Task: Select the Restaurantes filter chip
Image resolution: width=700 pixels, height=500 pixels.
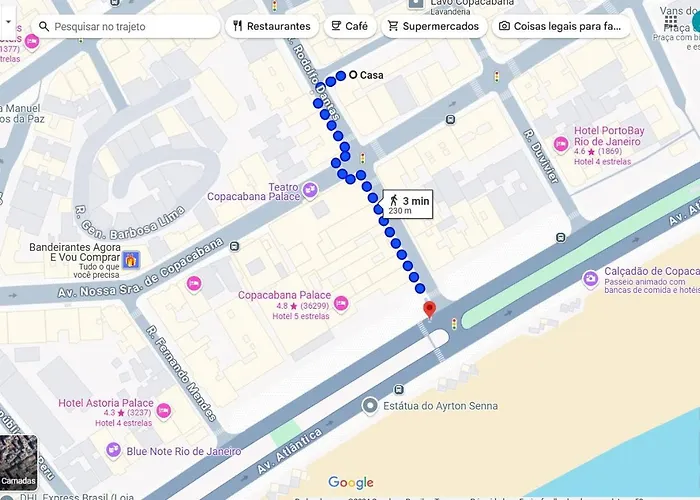Action: pyautogui.click(x=271, y=26)
